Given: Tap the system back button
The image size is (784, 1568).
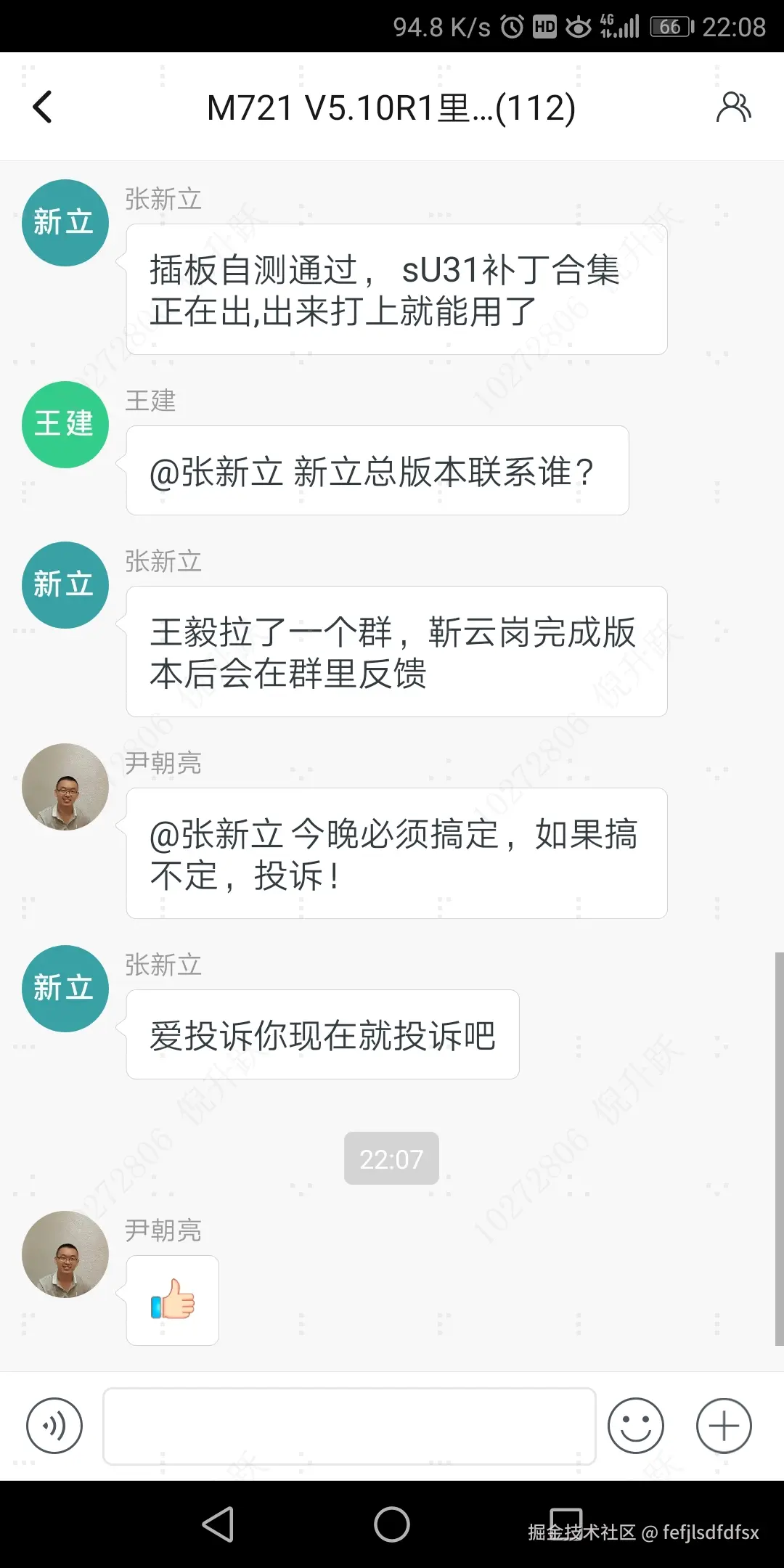Looking at the screenshot, I should tap(218, 1524).
